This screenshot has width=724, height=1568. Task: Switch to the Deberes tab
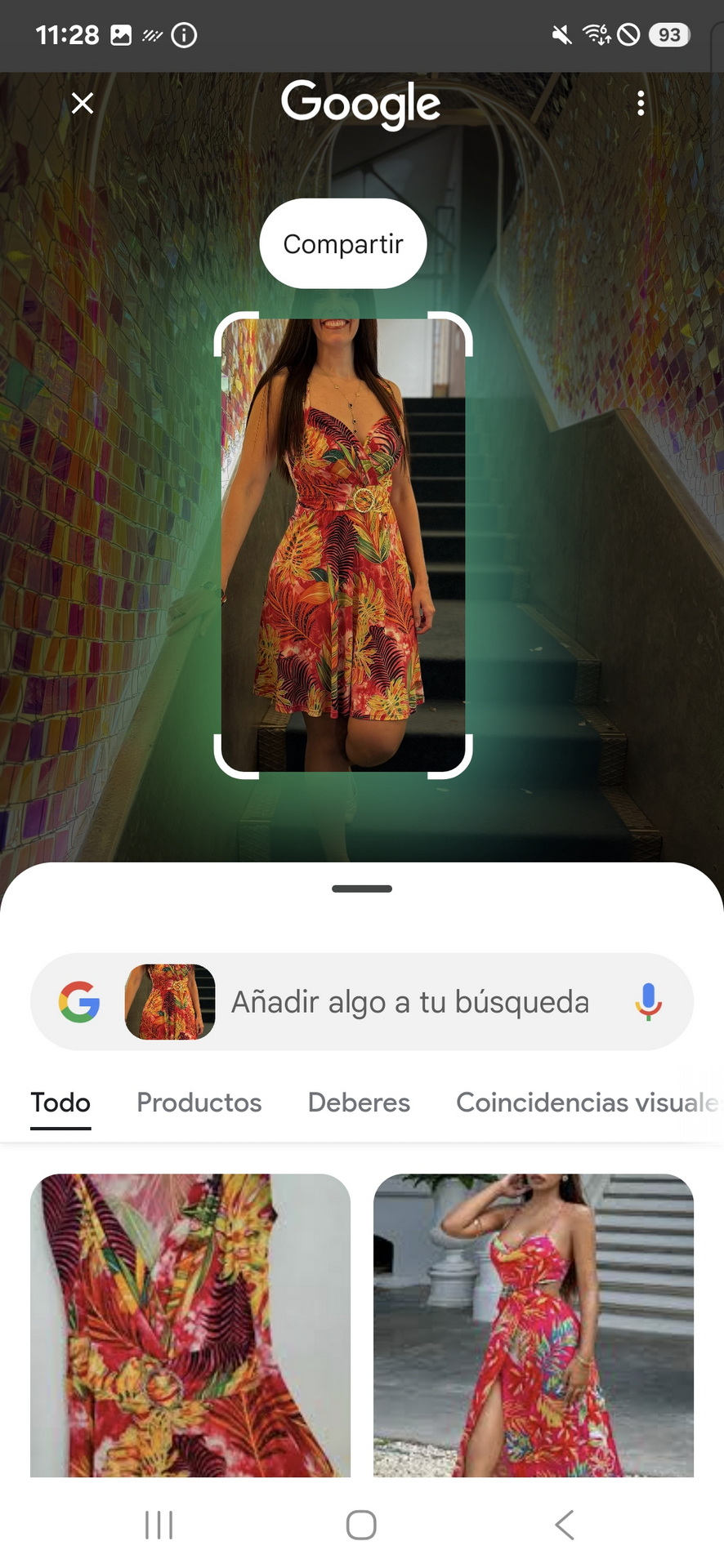click(x=359, y=1102)
